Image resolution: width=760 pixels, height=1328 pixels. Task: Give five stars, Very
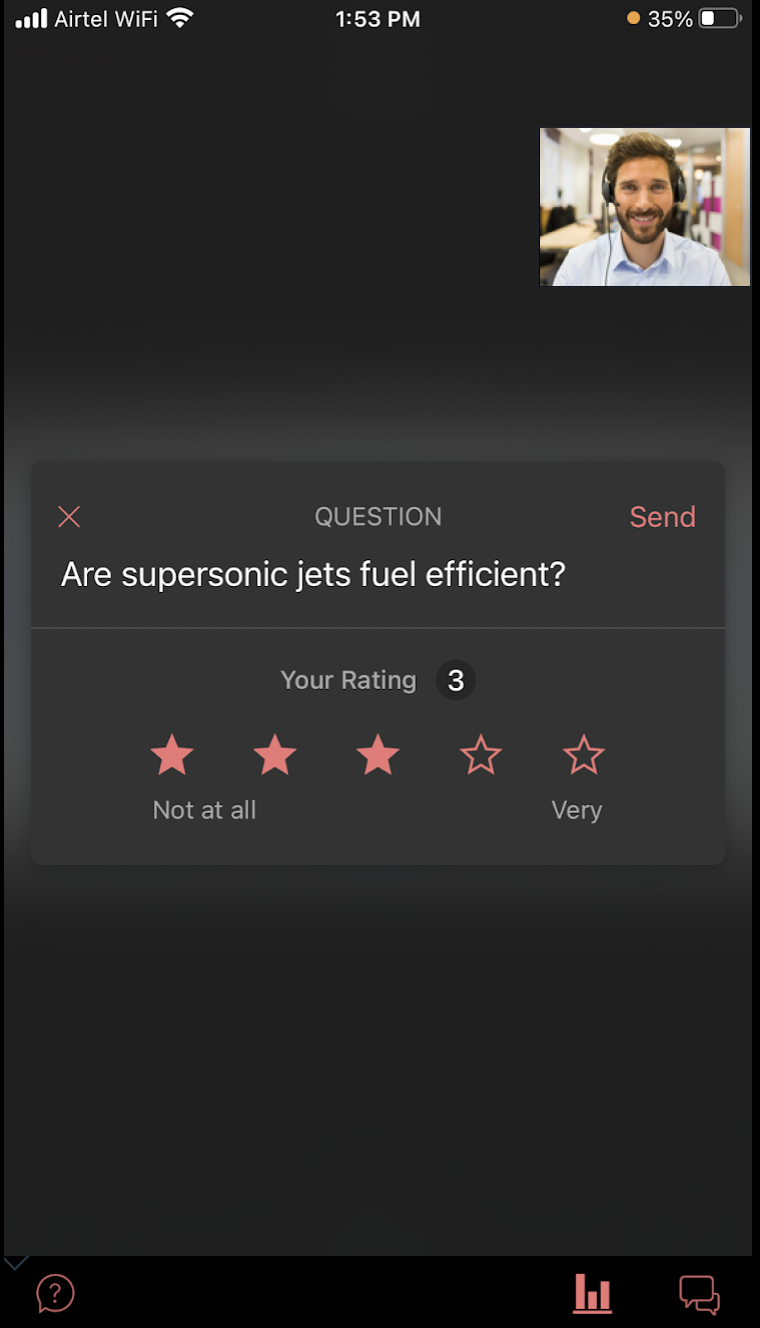(584, 755)
